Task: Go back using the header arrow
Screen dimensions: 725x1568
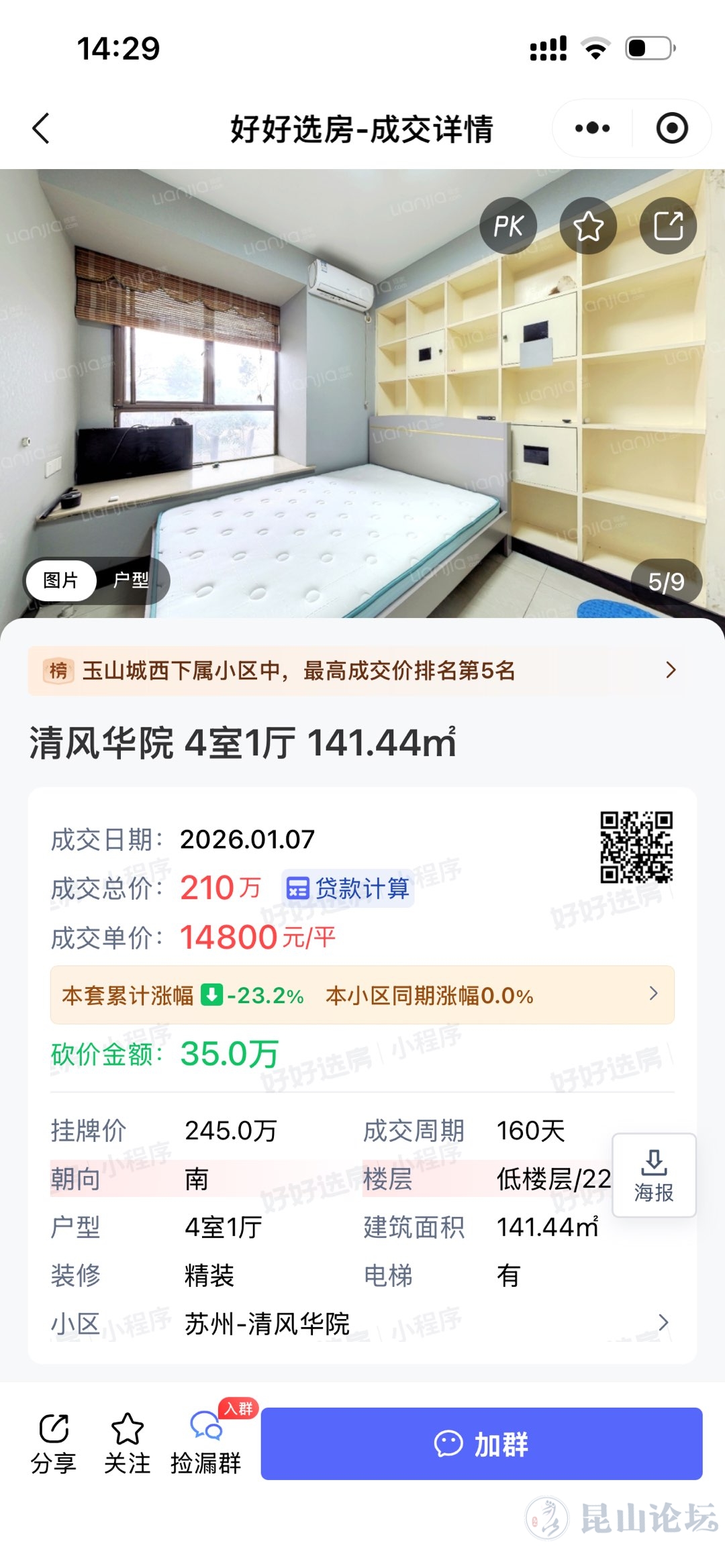Action: click(x=42, y=128)
